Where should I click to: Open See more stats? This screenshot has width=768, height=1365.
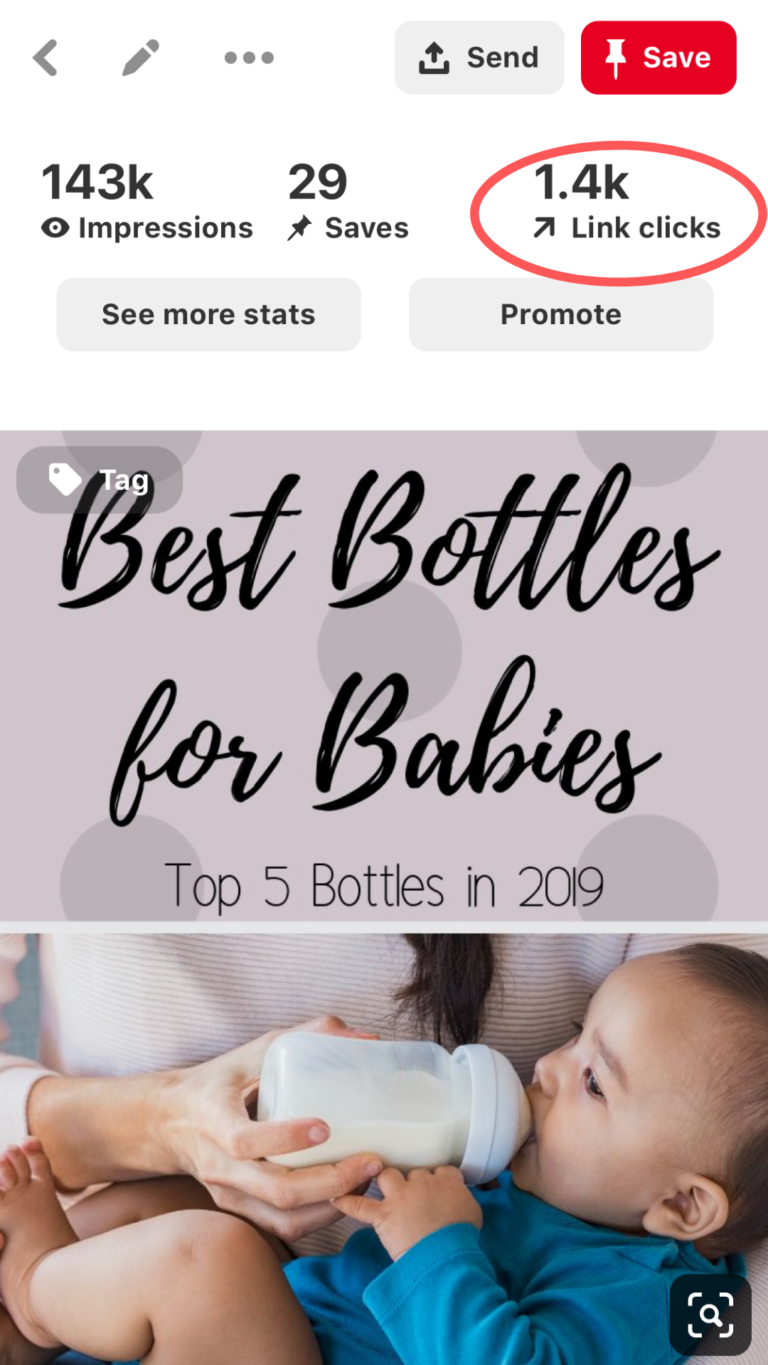click(208, 314)
